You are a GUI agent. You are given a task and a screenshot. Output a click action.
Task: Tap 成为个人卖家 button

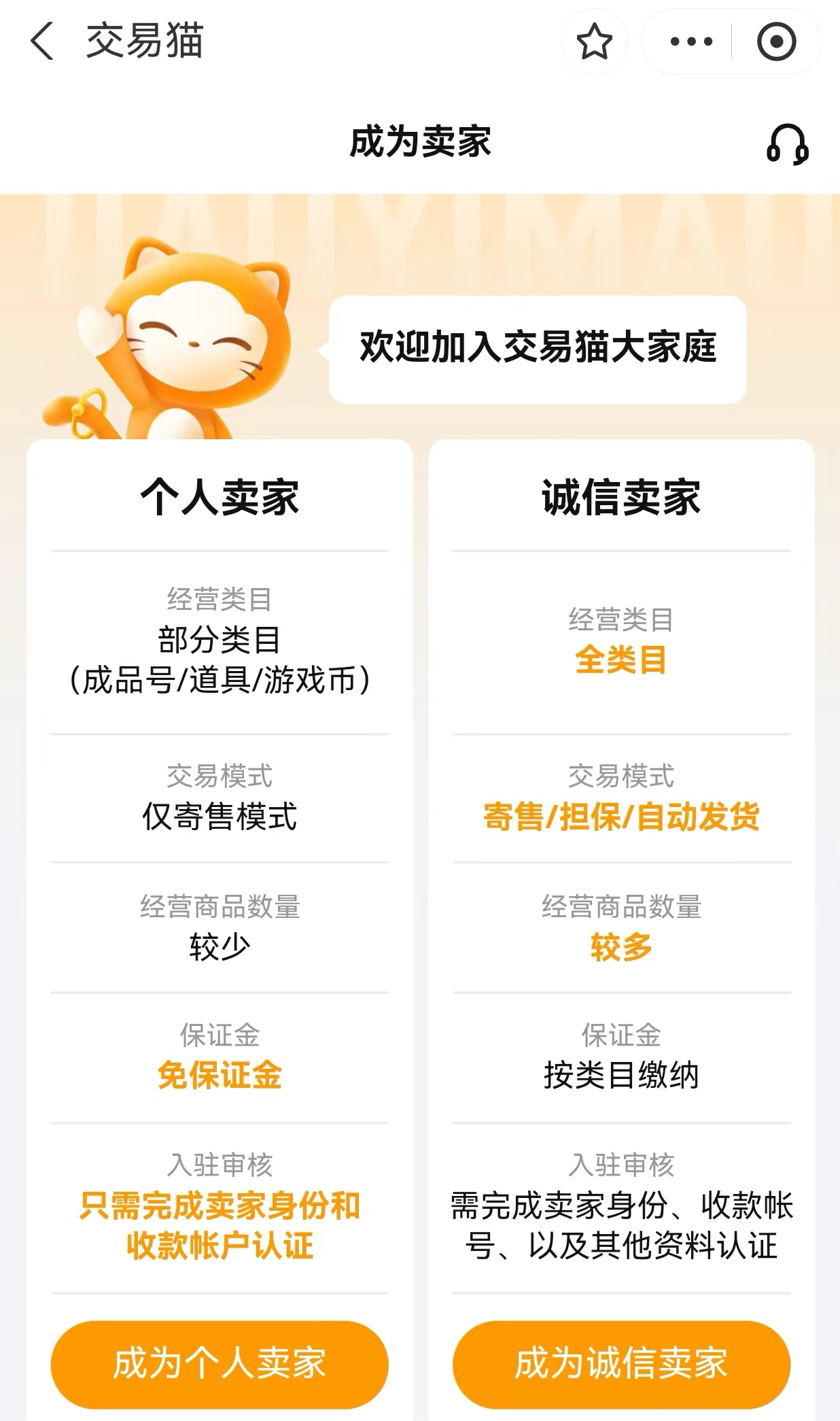(x=220, y=1363)
